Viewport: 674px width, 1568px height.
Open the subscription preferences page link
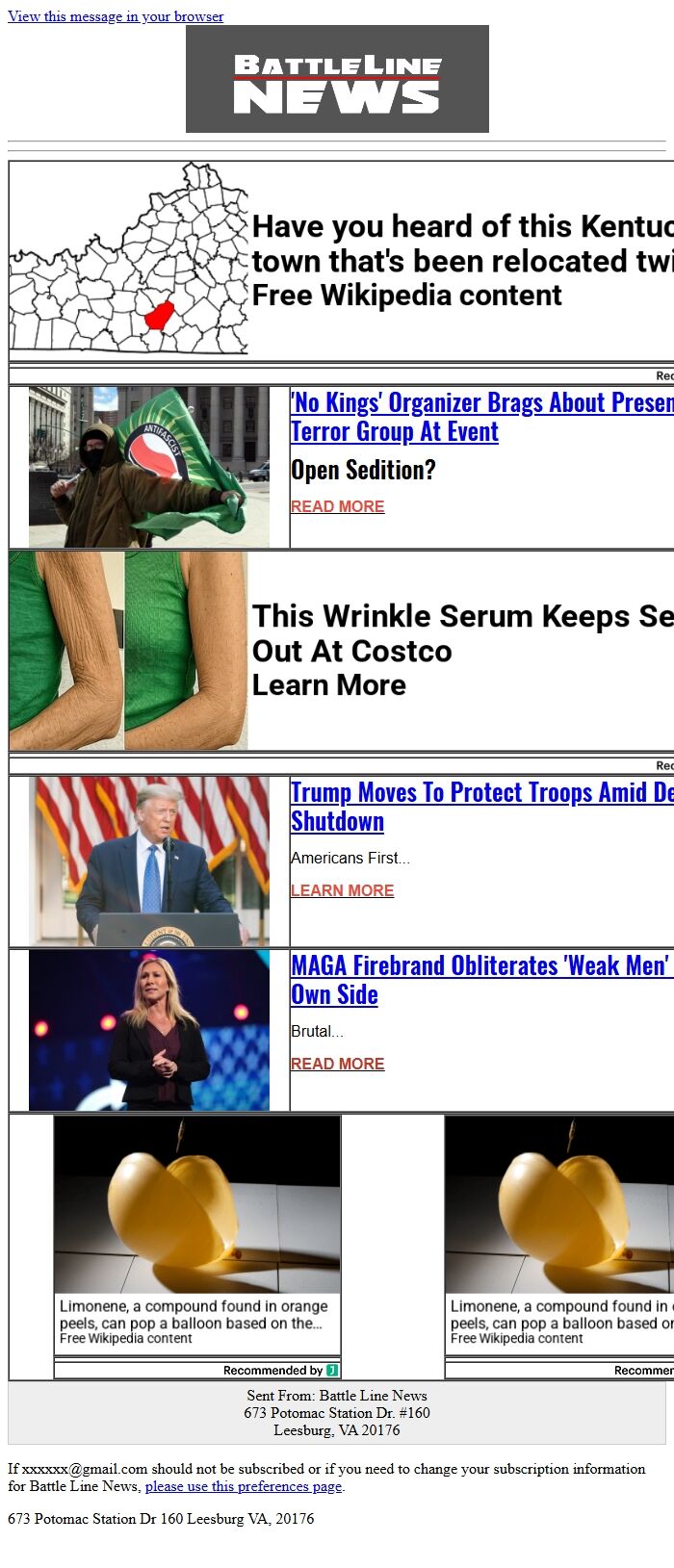pyautogui.click(x=244, y=1486)
